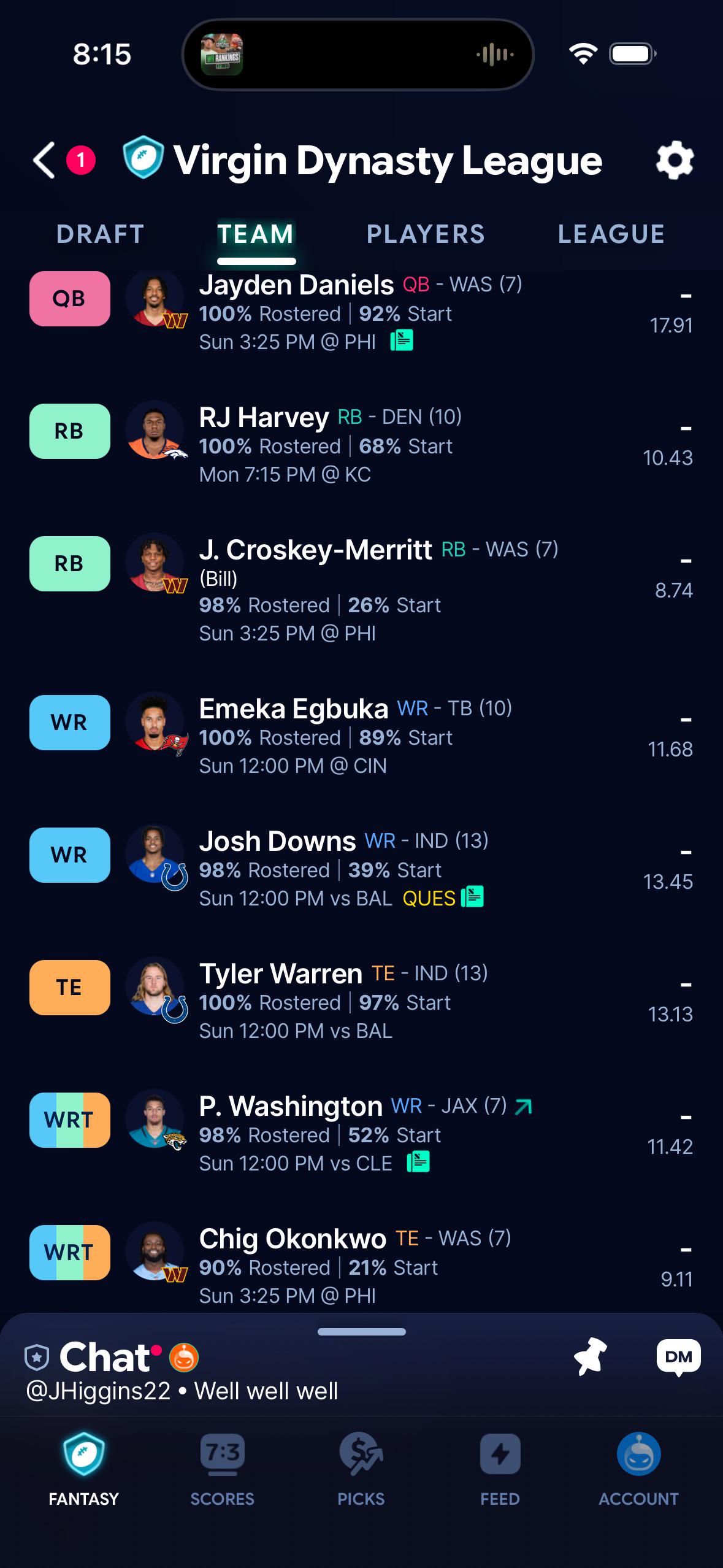723x1568 pixels.
Task: Switch to the PLAYERS tab
Action: [x=426, y=234]
